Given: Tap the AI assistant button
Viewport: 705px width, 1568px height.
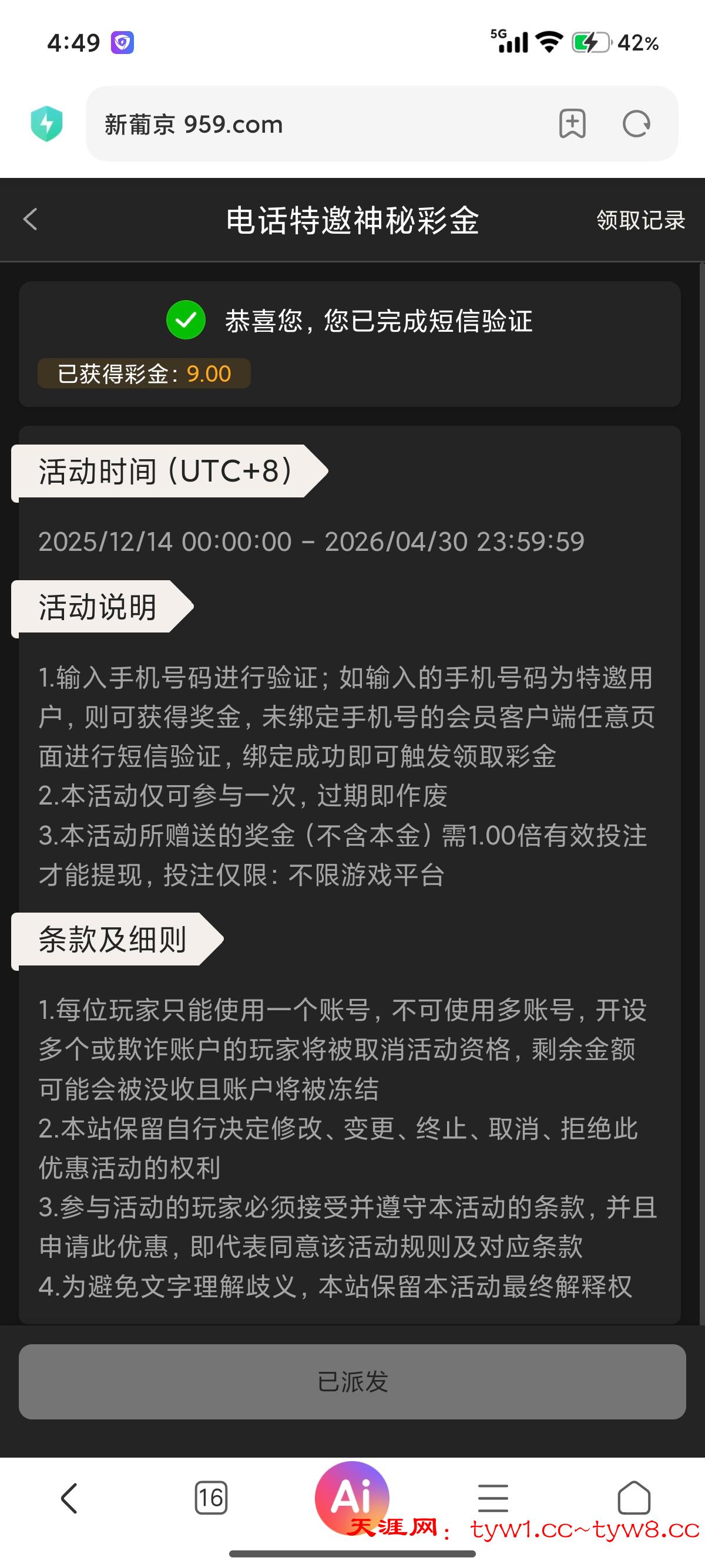Looking at the screenshot, I should pos(352,1498).
